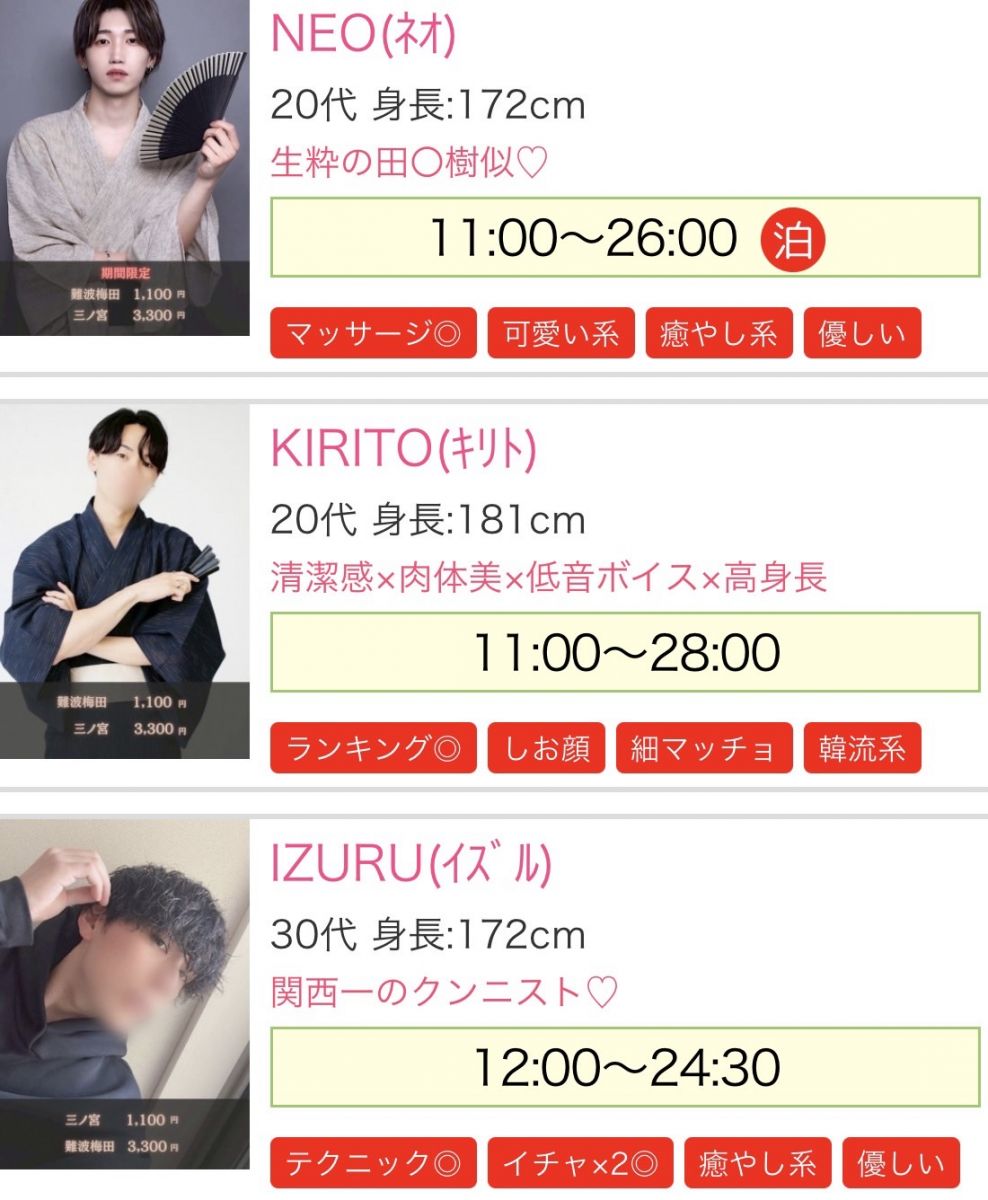Tap NEO's profile photo
The height and width of the screenshot is (1200, 988).
coord(124,167)
